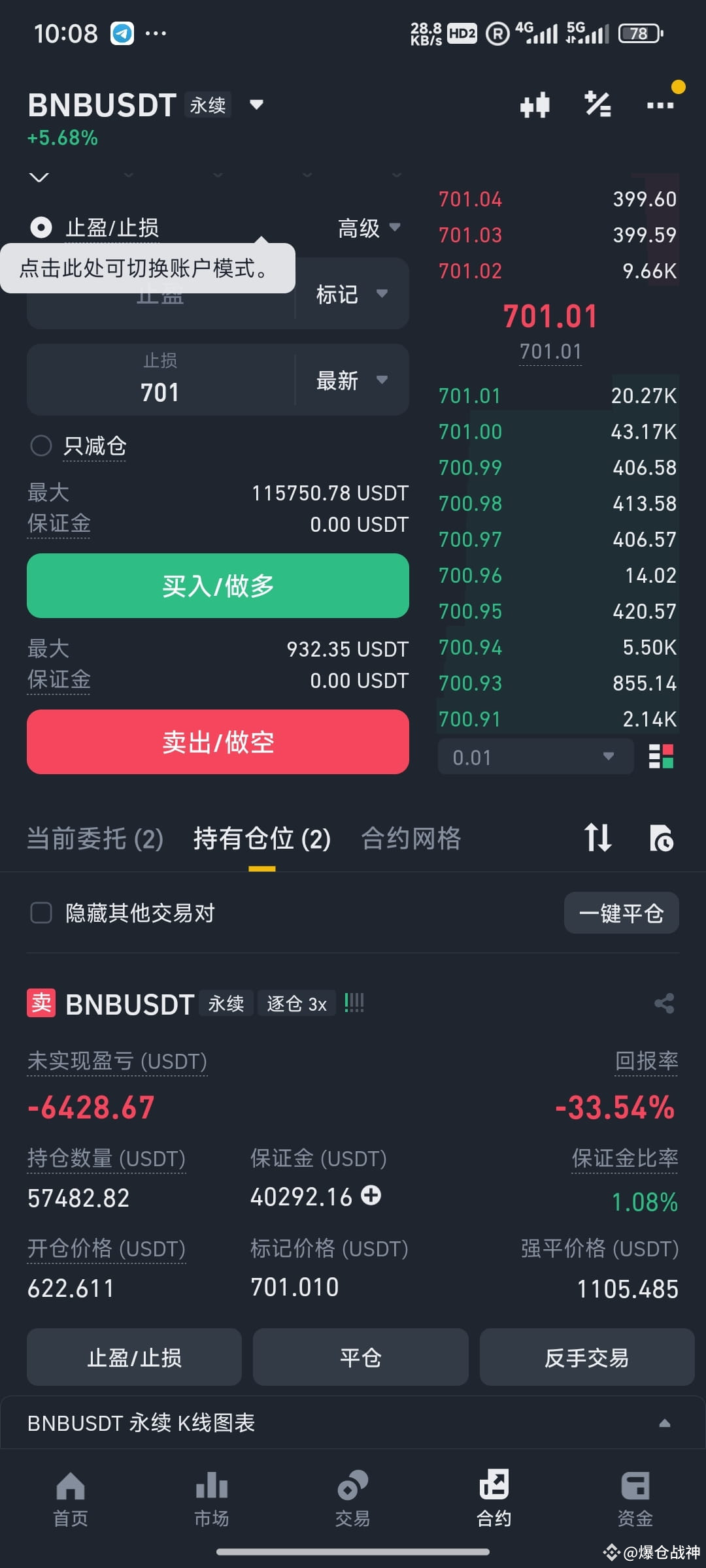This screenshot has width=706, height=1568.
Task: Check the 隐藏其他交易对 checkbox
Action: pos(41,913)
